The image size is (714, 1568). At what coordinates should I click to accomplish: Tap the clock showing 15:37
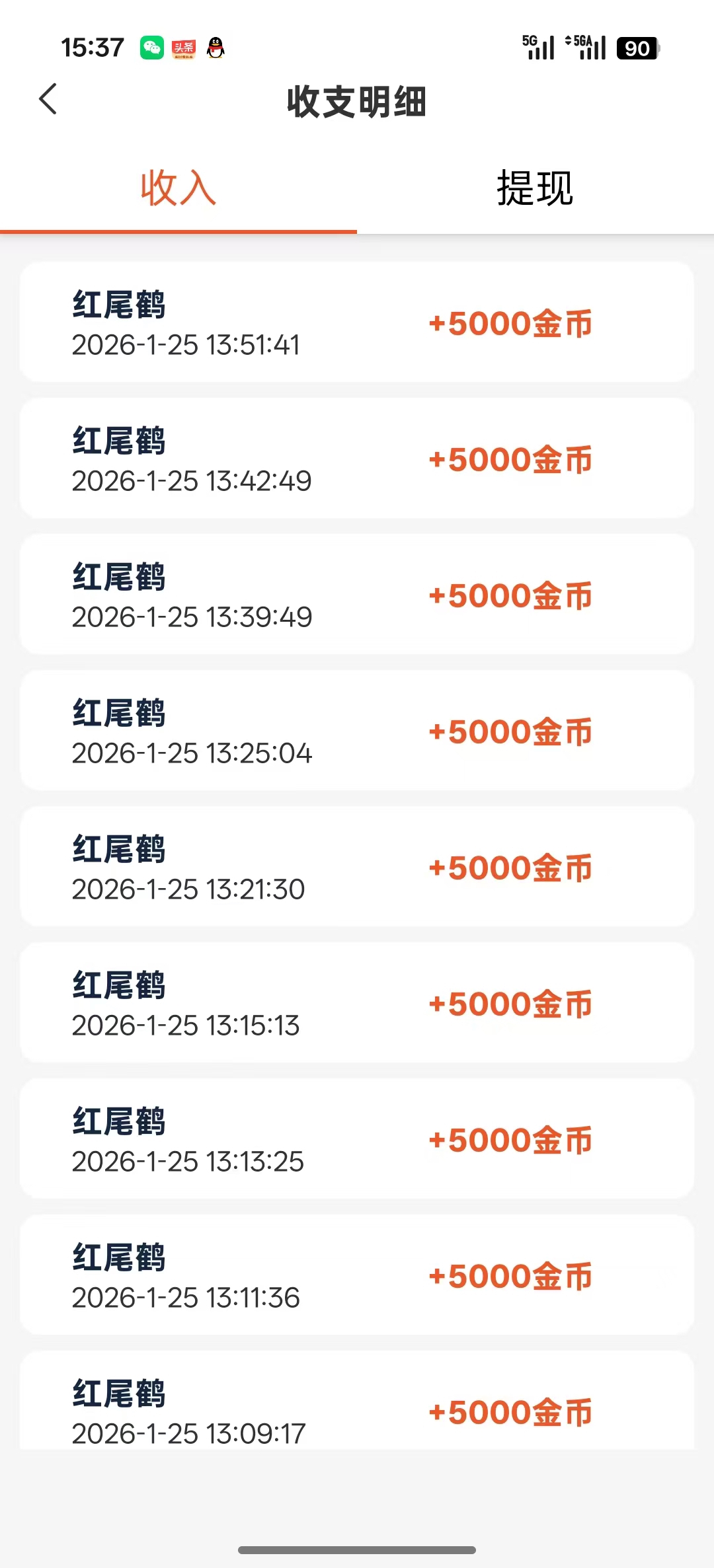tap(93, 46)
